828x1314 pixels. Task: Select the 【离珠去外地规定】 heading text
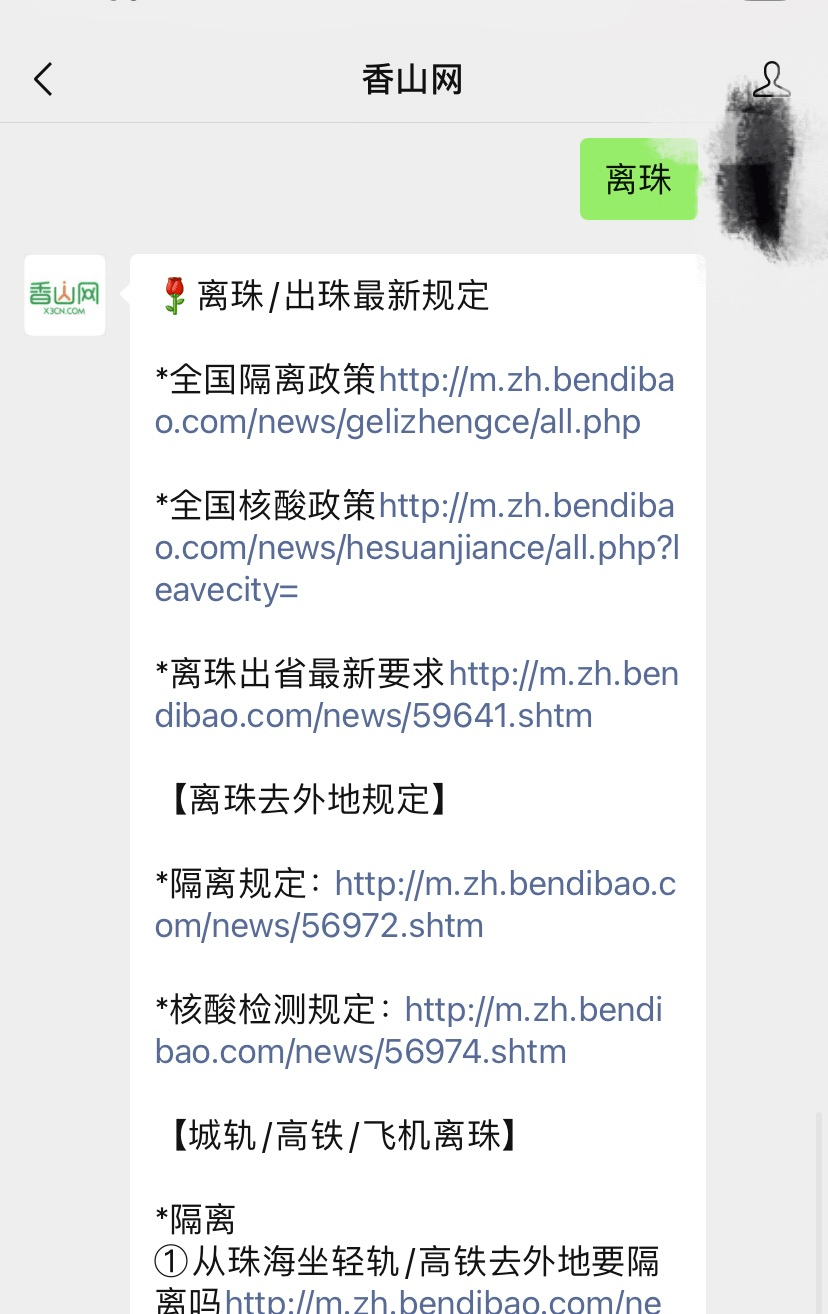[306, 799]
